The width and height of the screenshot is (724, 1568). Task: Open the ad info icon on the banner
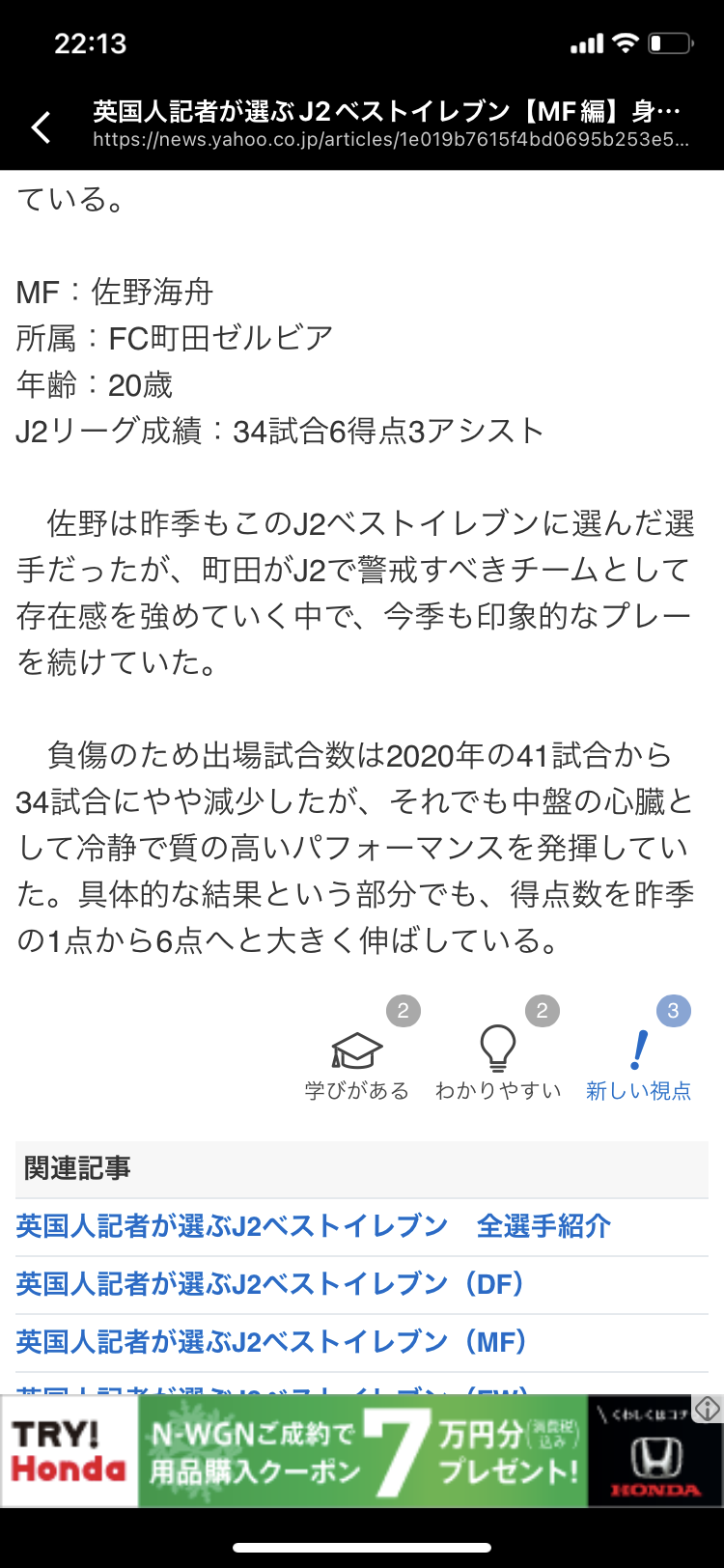coord(709,1409)
